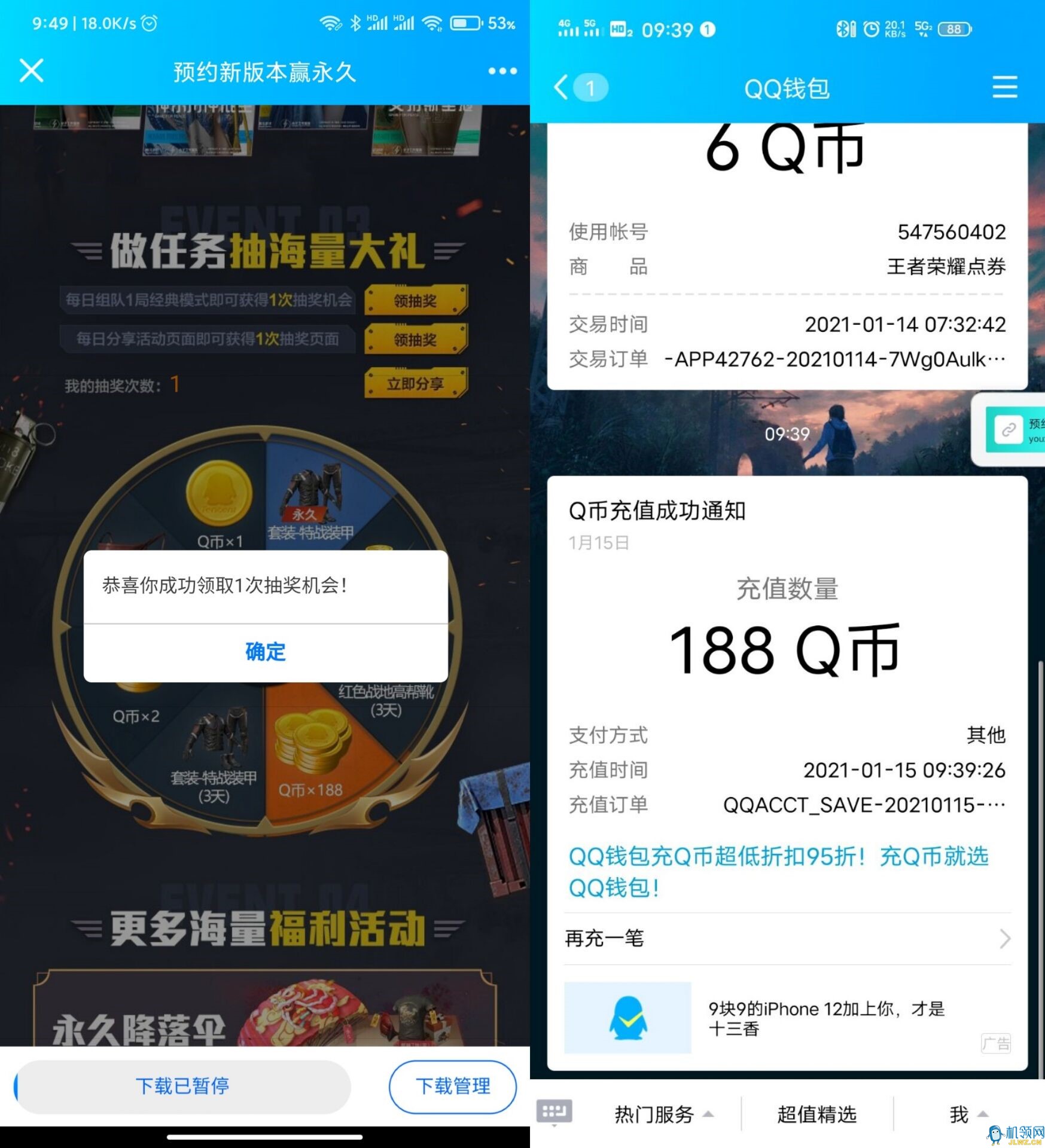Screen dimensions: 1045x1148
Task: Open the QQ钱包 hamburger menu
Action: pos(1004,87)
